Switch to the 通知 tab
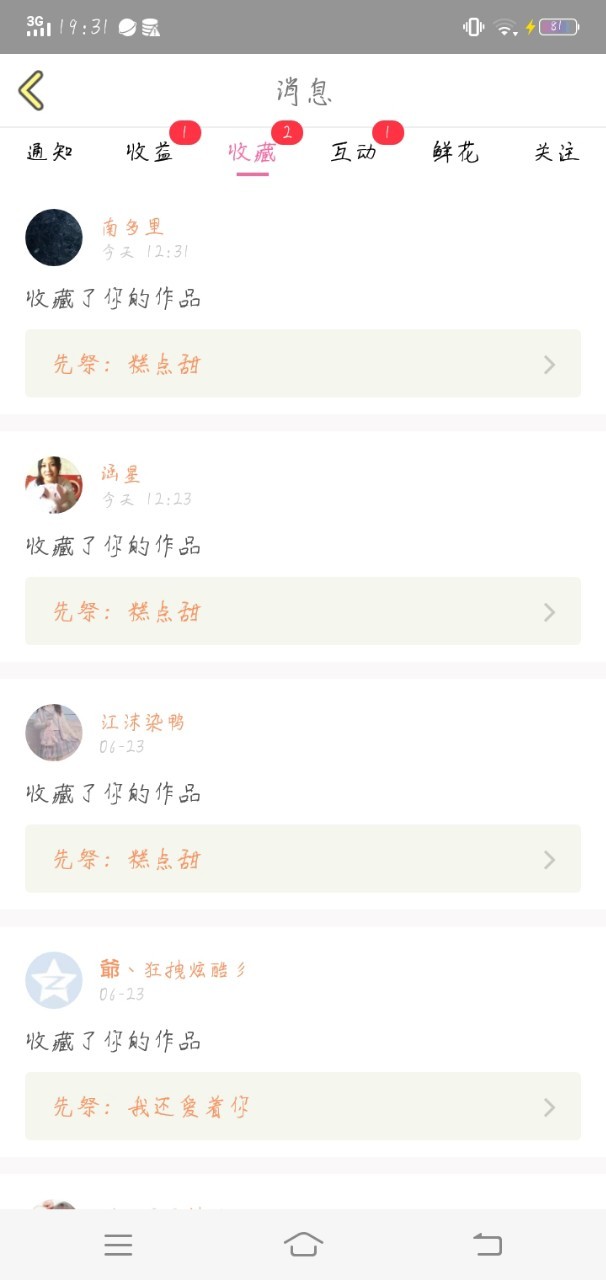The height and width of the screenshot is (1280, 606). (x=49, y=152)
